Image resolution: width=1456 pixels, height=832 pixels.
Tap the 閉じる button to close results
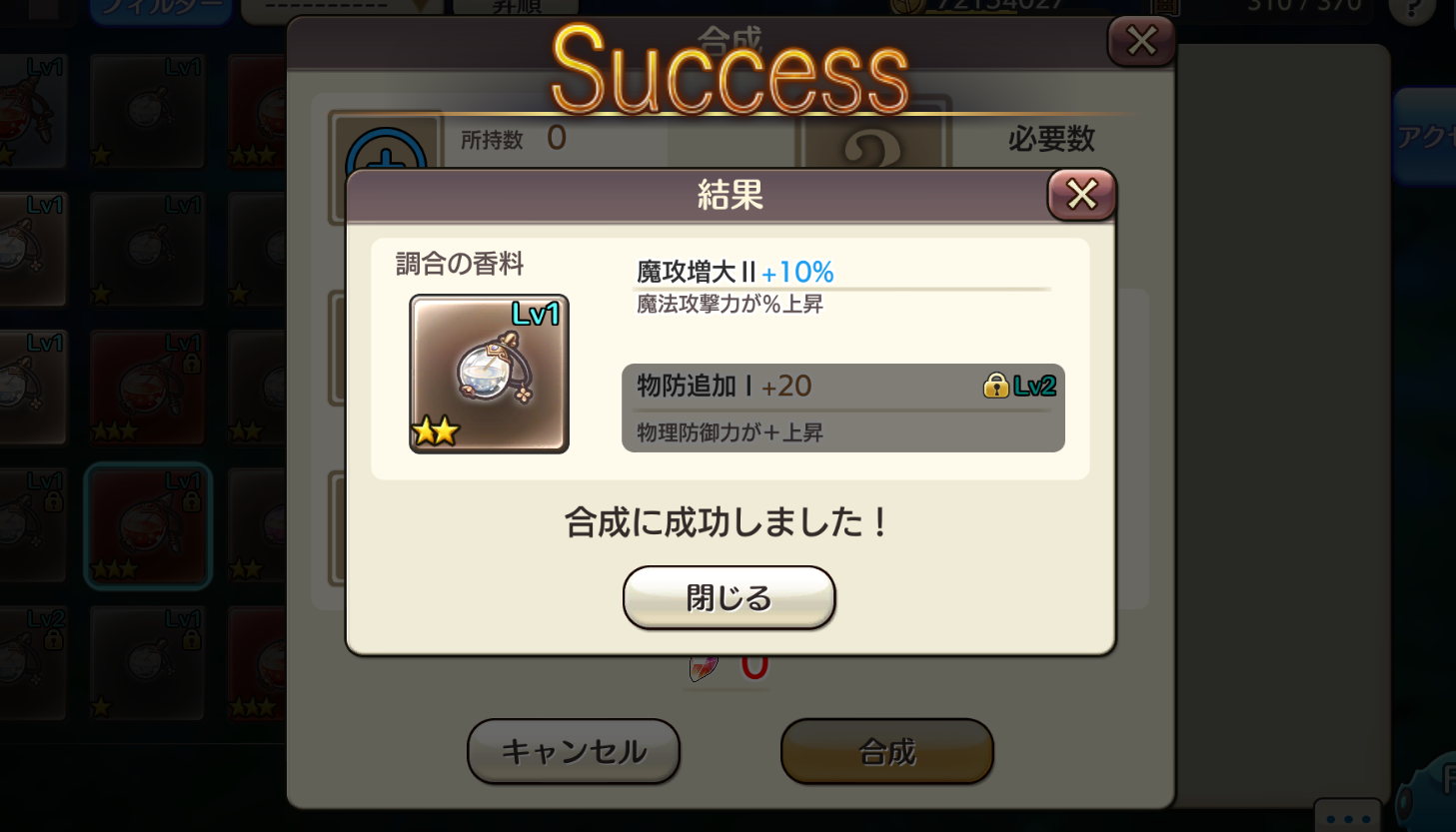728,597
